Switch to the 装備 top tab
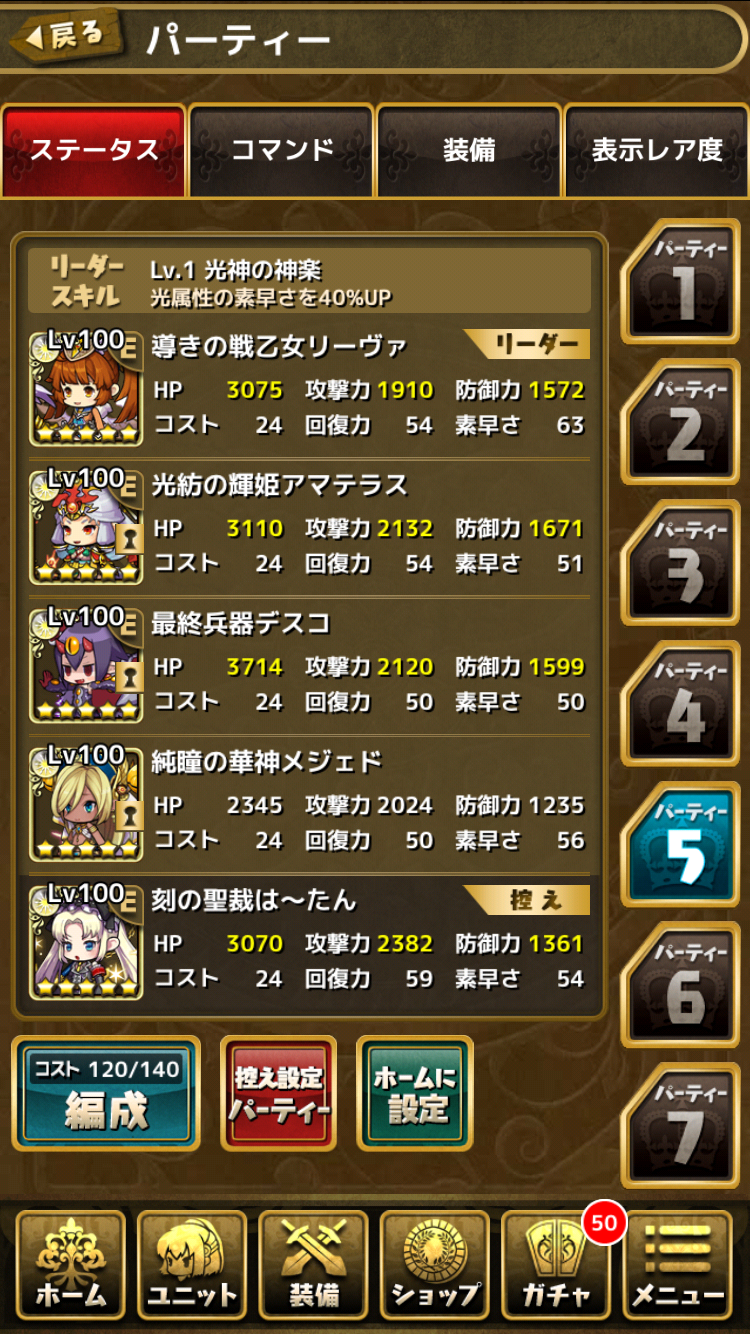750x1334 pixels. click(x=469, y=150)
